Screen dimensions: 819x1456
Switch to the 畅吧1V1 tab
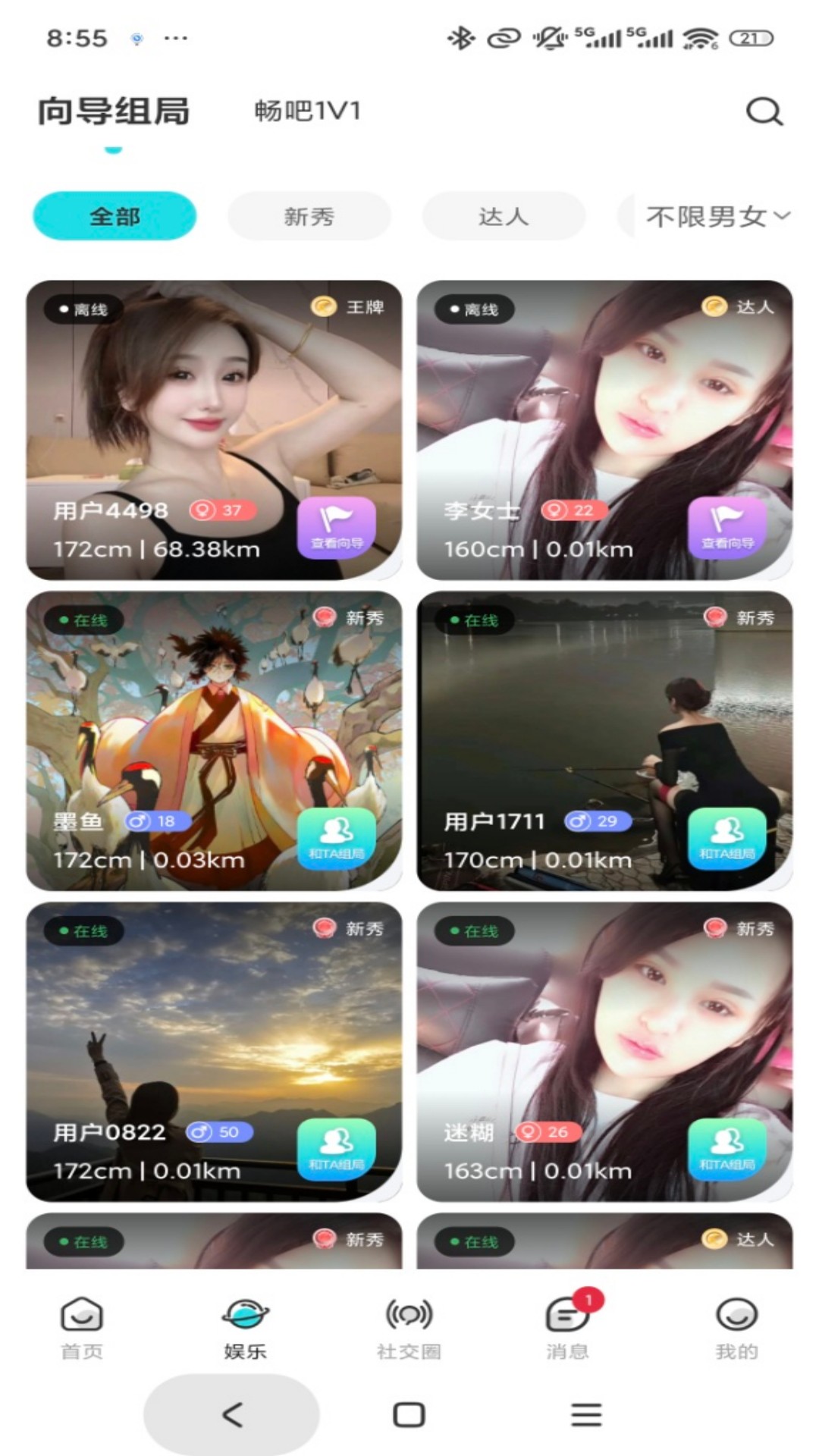pos(306,111)
